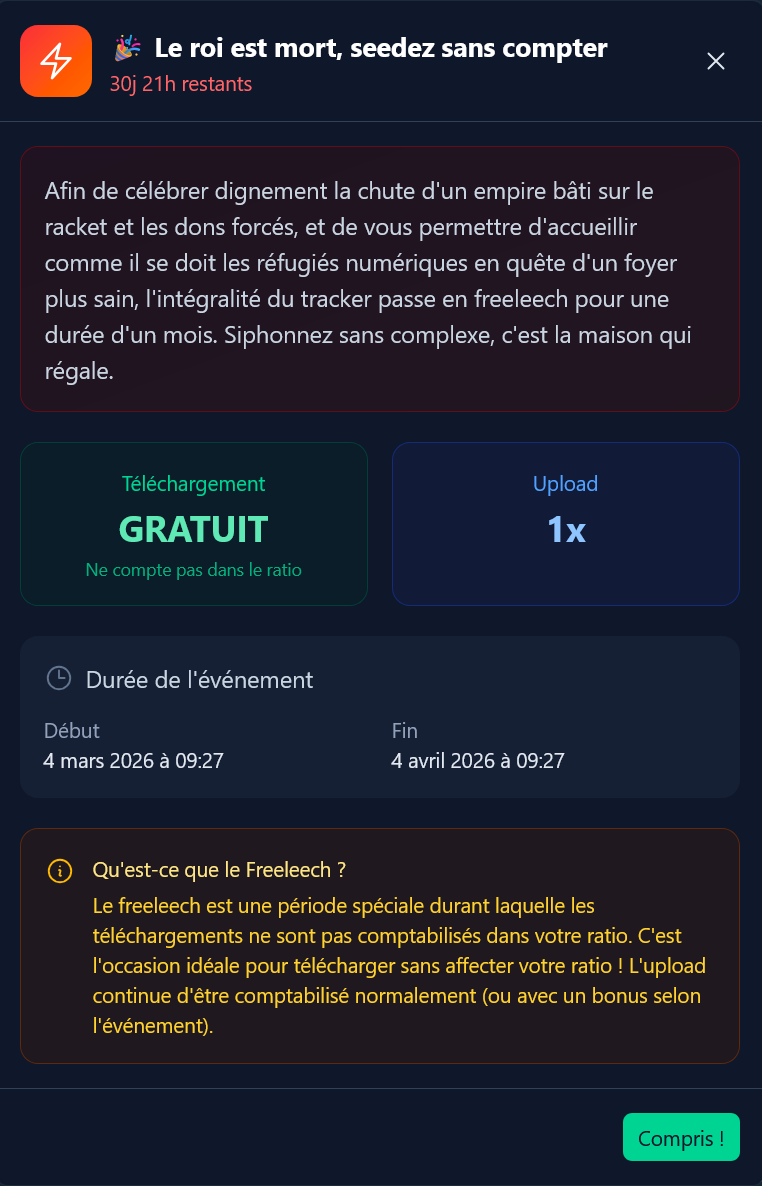Click the 🎉 emoji before the announcement title
762x1186 pixels.
point(125,46)
